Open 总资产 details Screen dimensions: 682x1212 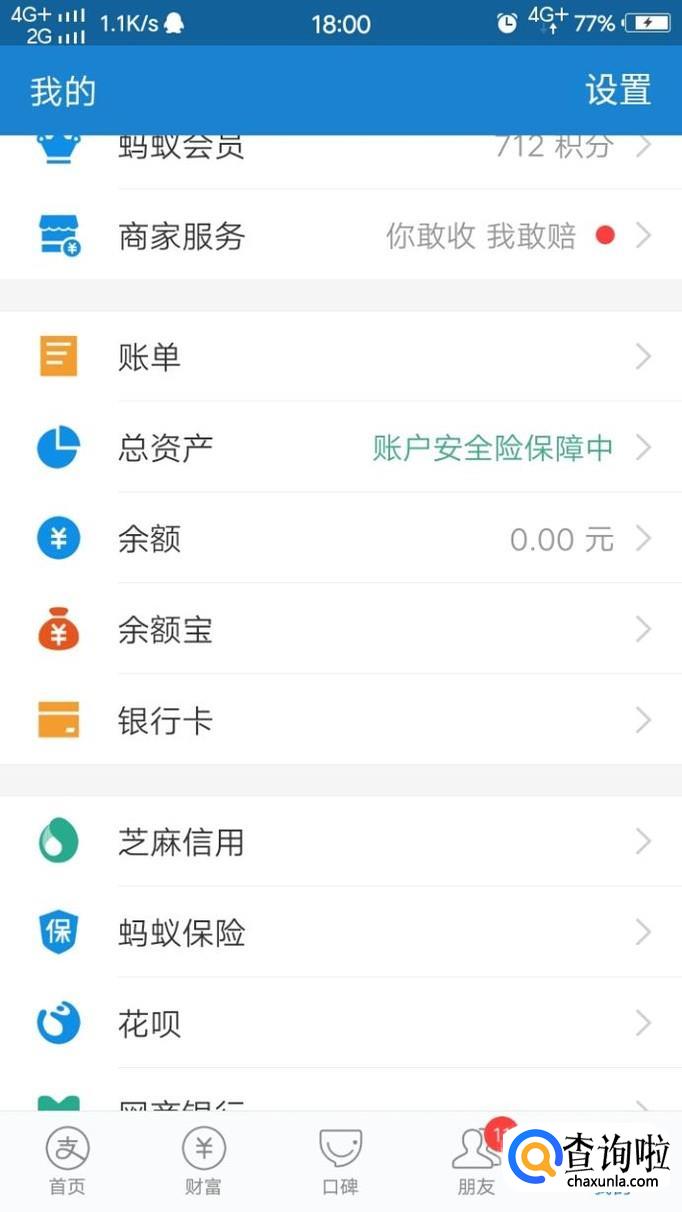coord(340,448)
